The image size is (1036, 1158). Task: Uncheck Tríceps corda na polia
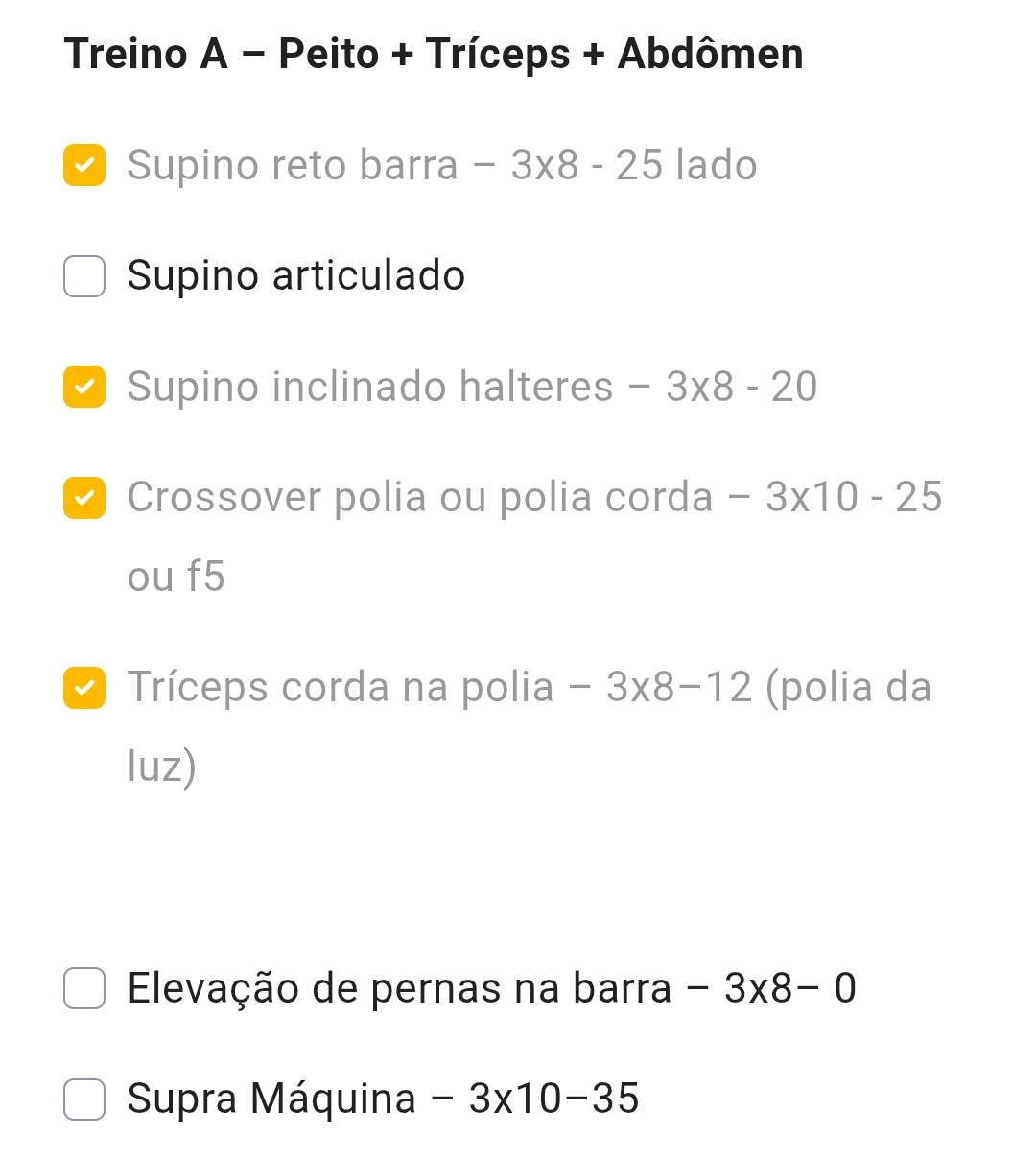(84, 688)
